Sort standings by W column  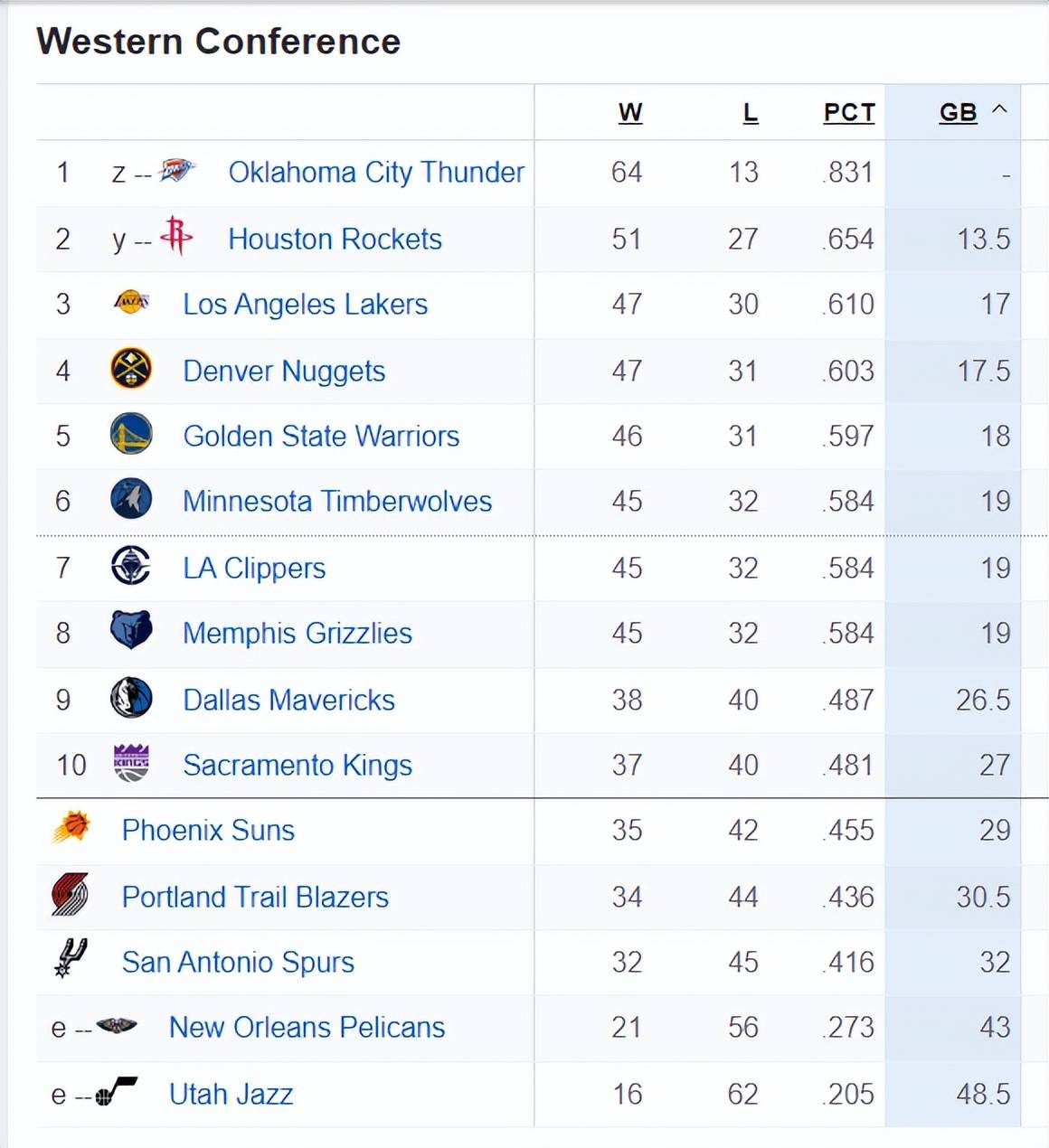pos(630,113)
